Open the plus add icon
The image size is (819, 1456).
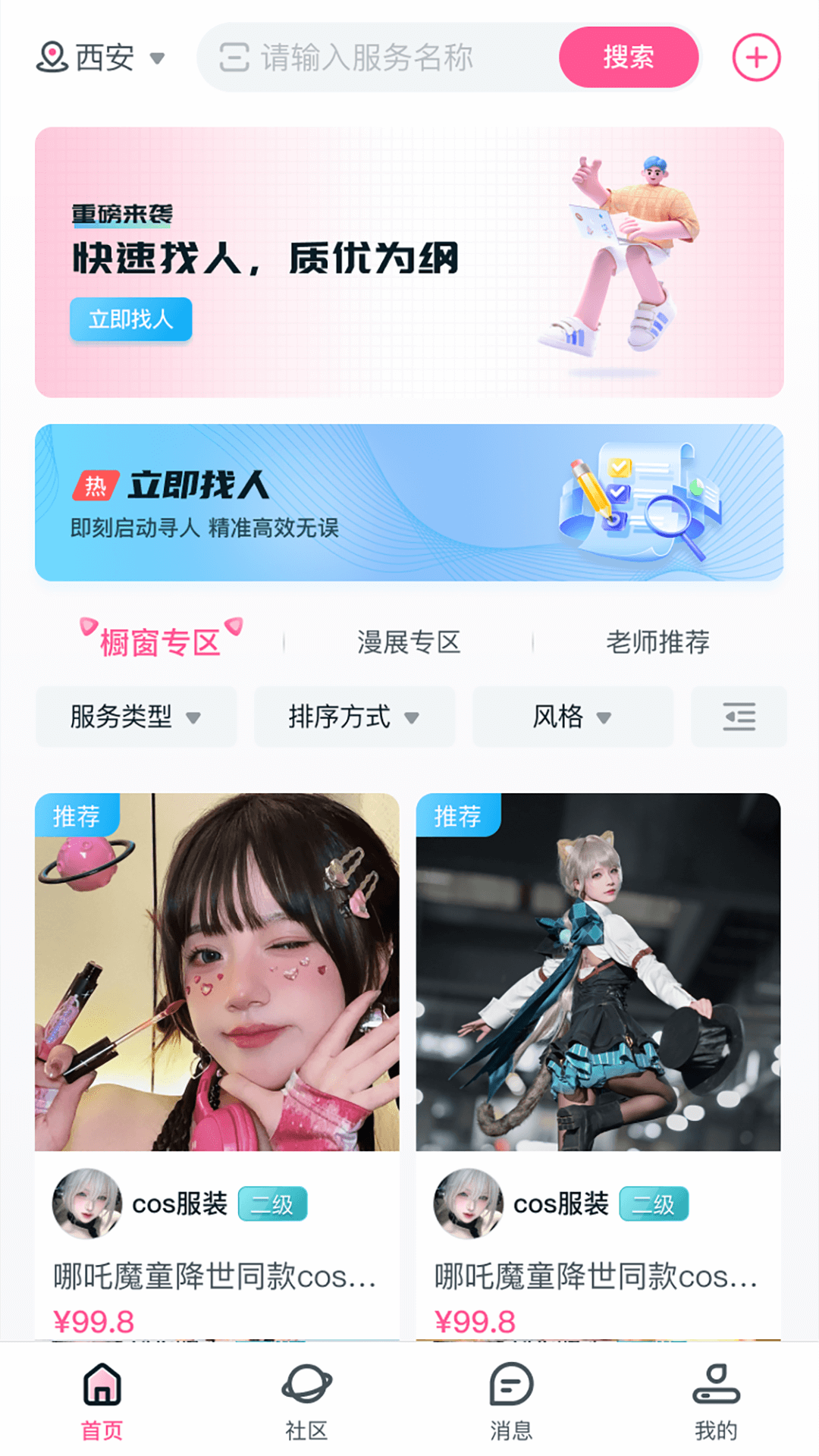756,58
